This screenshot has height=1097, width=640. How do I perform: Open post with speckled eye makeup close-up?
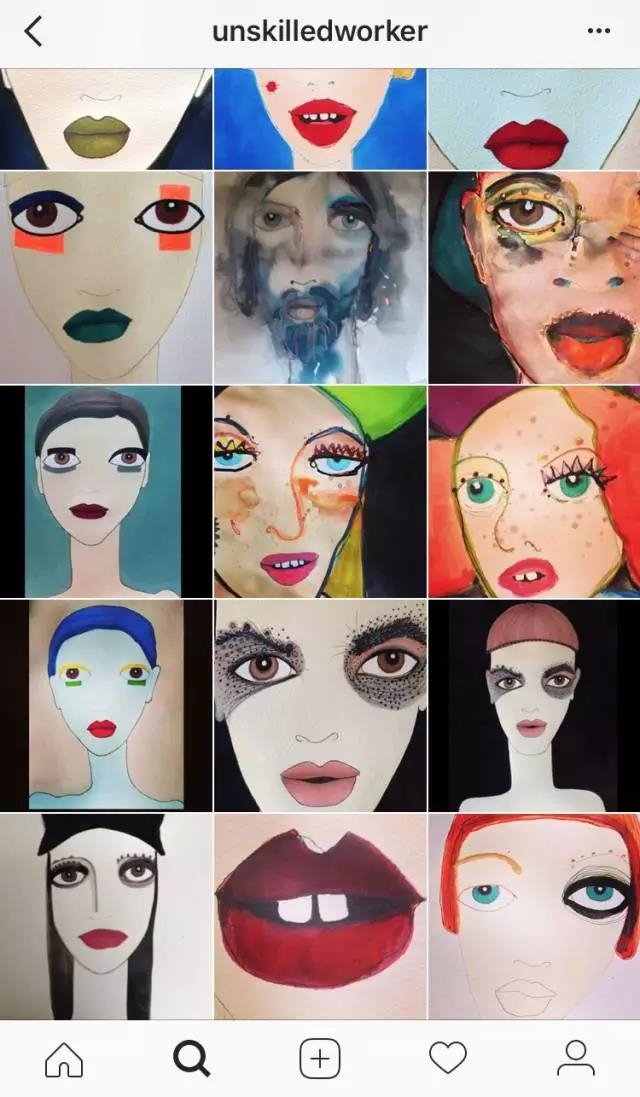pyautogui.click(x=320, y=705)
